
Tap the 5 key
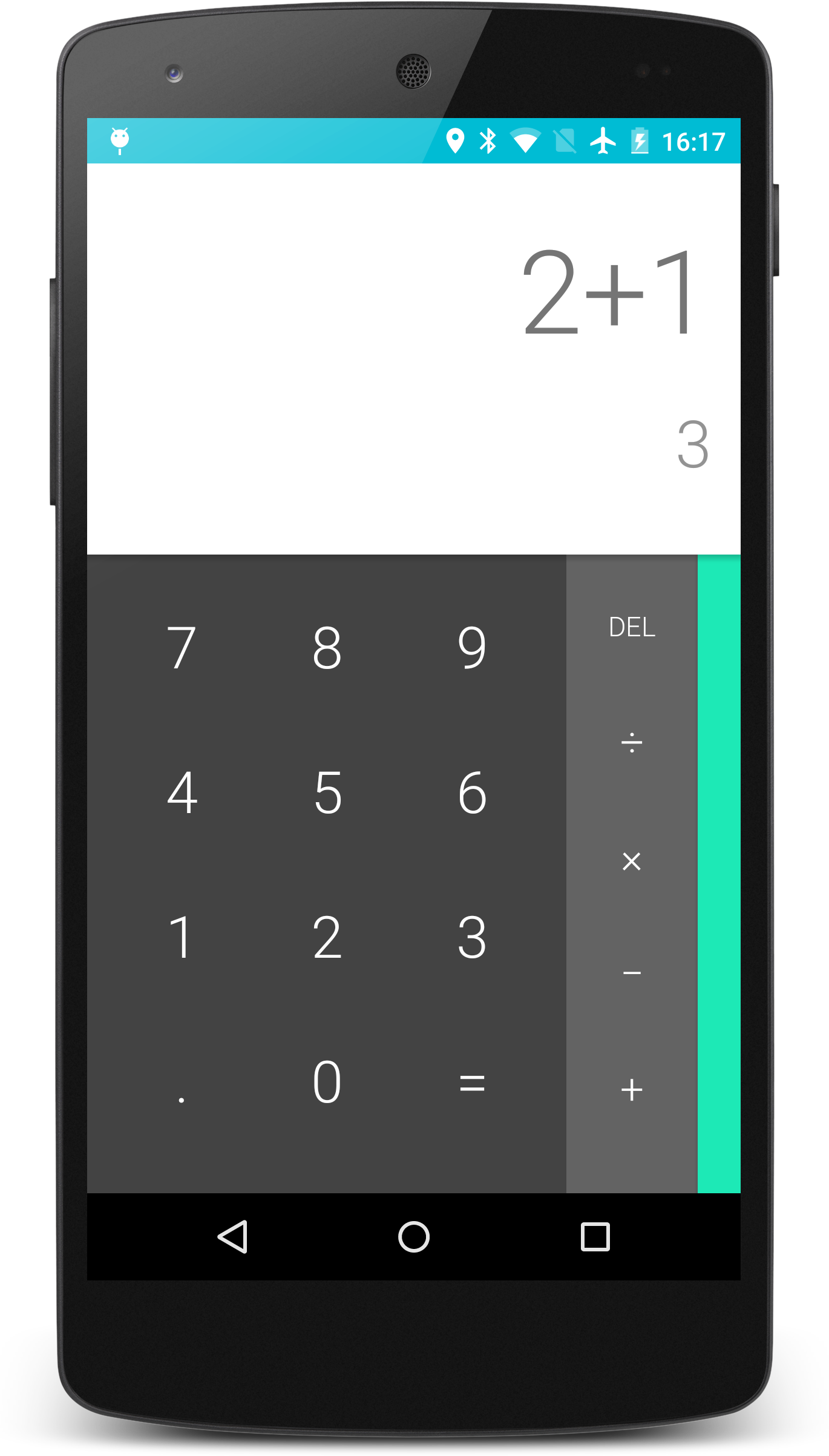coord(327,792)
